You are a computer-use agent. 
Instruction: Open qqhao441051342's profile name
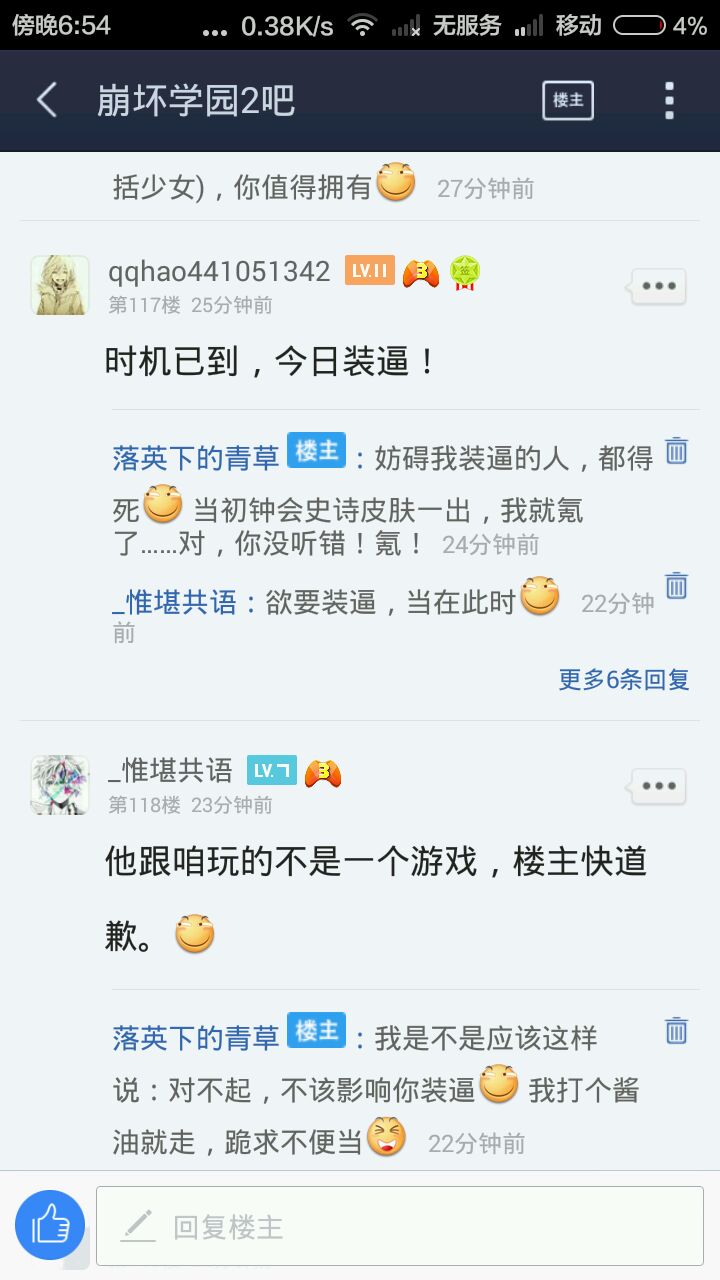tap(219, 271)
